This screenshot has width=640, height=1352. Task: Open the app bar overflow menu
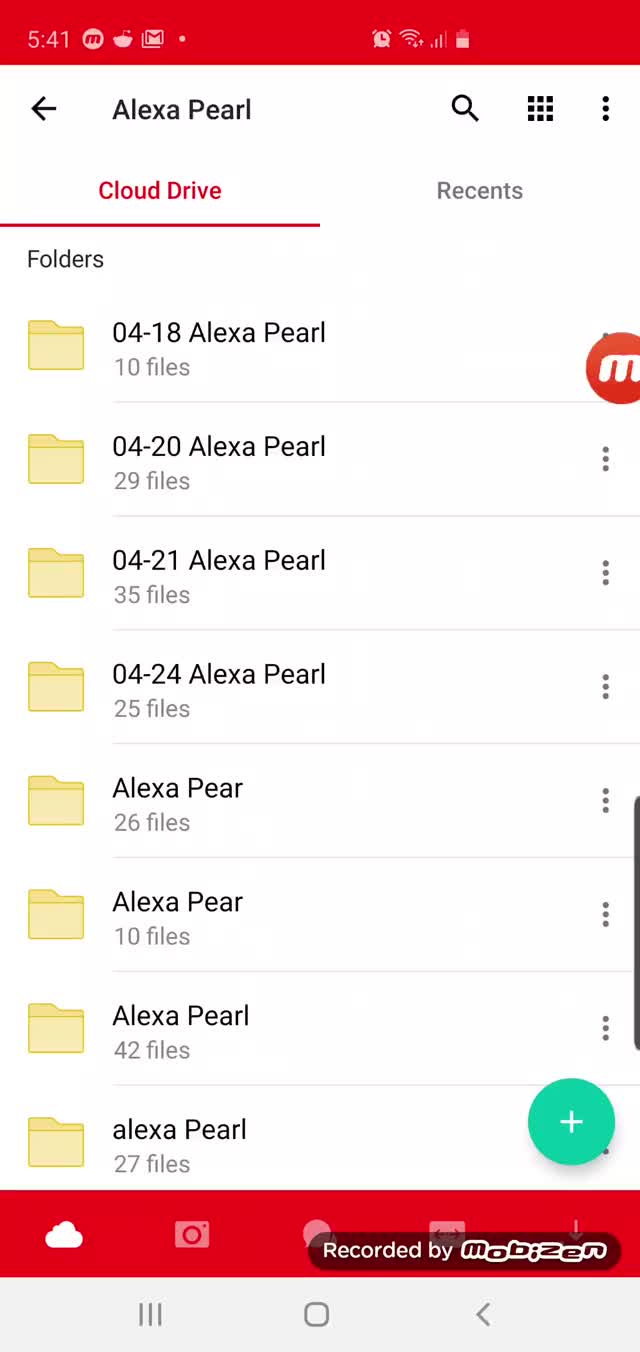click(x=605, y=109)
